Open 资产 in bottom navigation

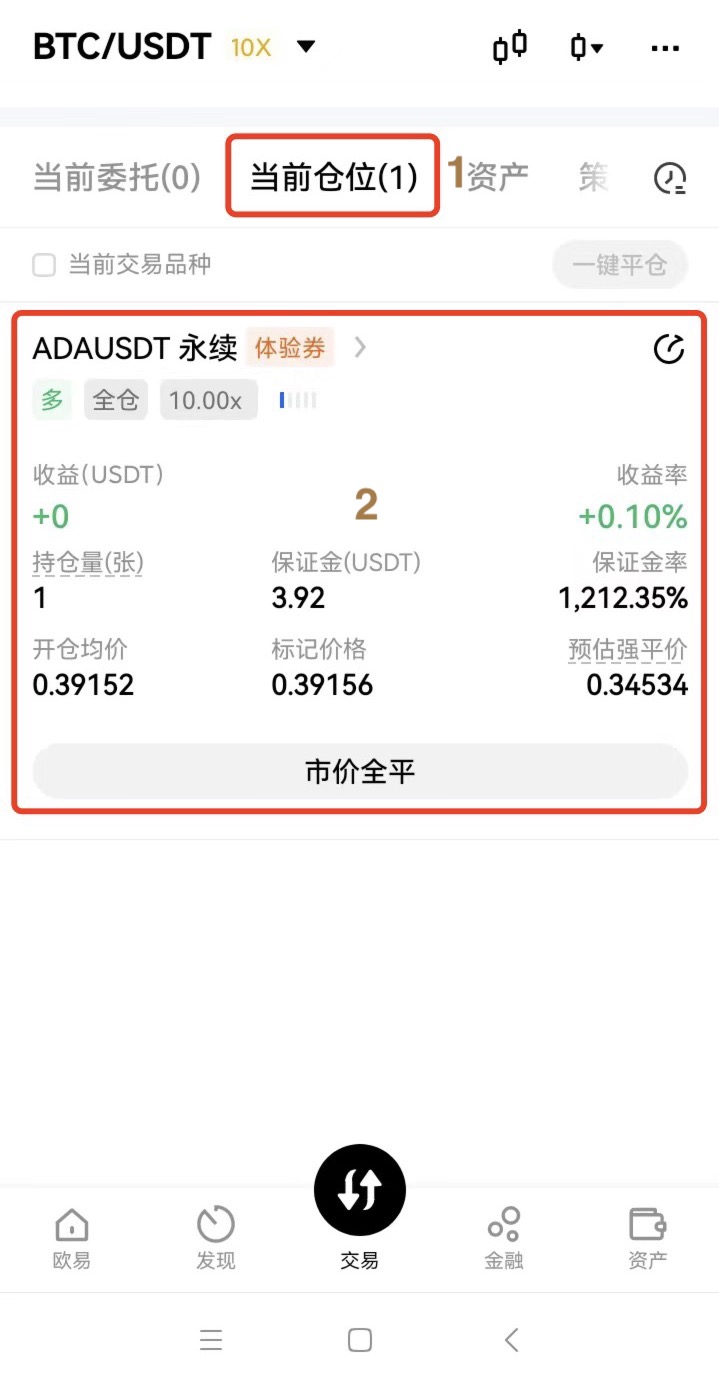pyautogui.click(x=647, y=1238)
